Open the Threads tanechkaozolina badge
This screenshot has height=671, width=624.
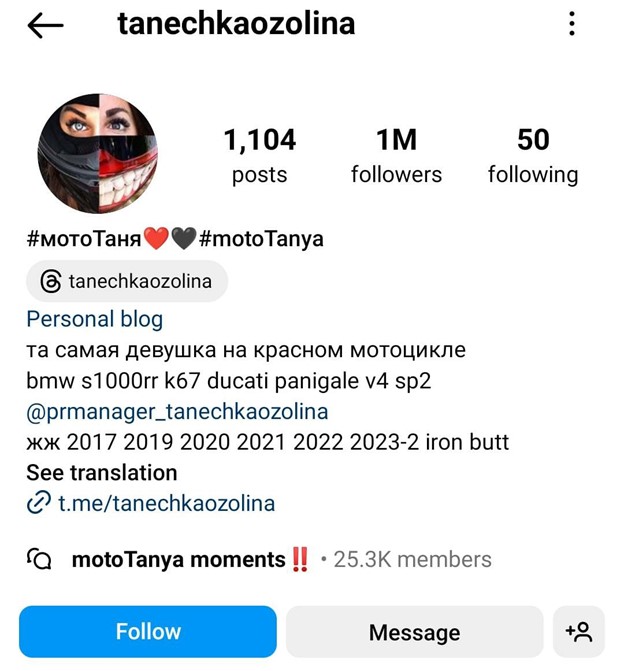coord(127,281)
